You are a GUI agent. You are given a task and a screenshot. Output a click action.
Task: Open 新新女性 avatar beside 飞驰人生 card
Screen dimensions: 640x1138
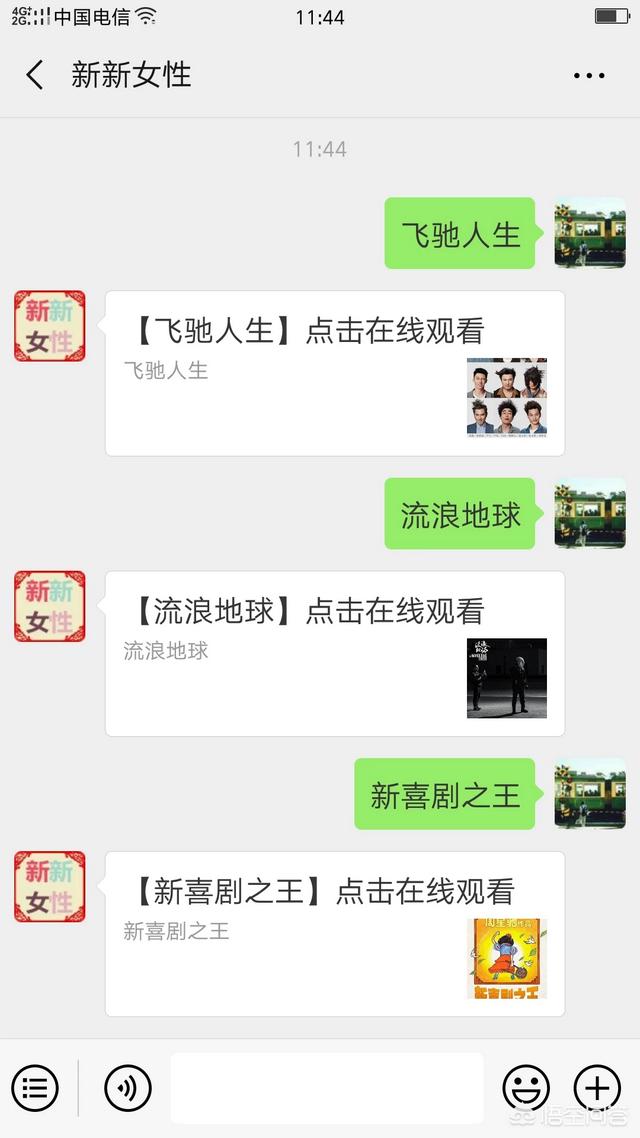(x=50, y=326)
